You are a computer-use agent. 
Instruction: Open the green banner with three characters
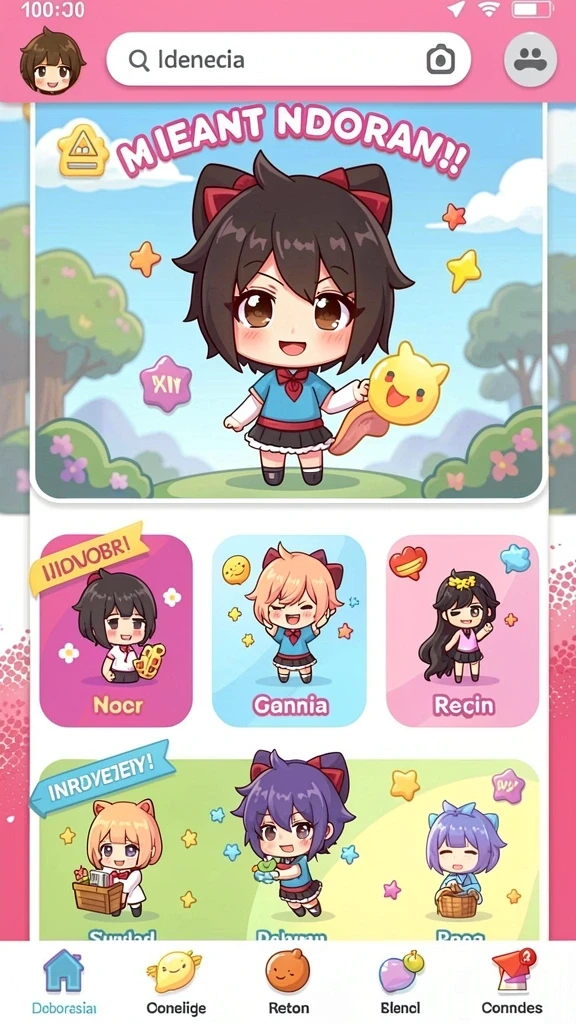pos(289,849)
